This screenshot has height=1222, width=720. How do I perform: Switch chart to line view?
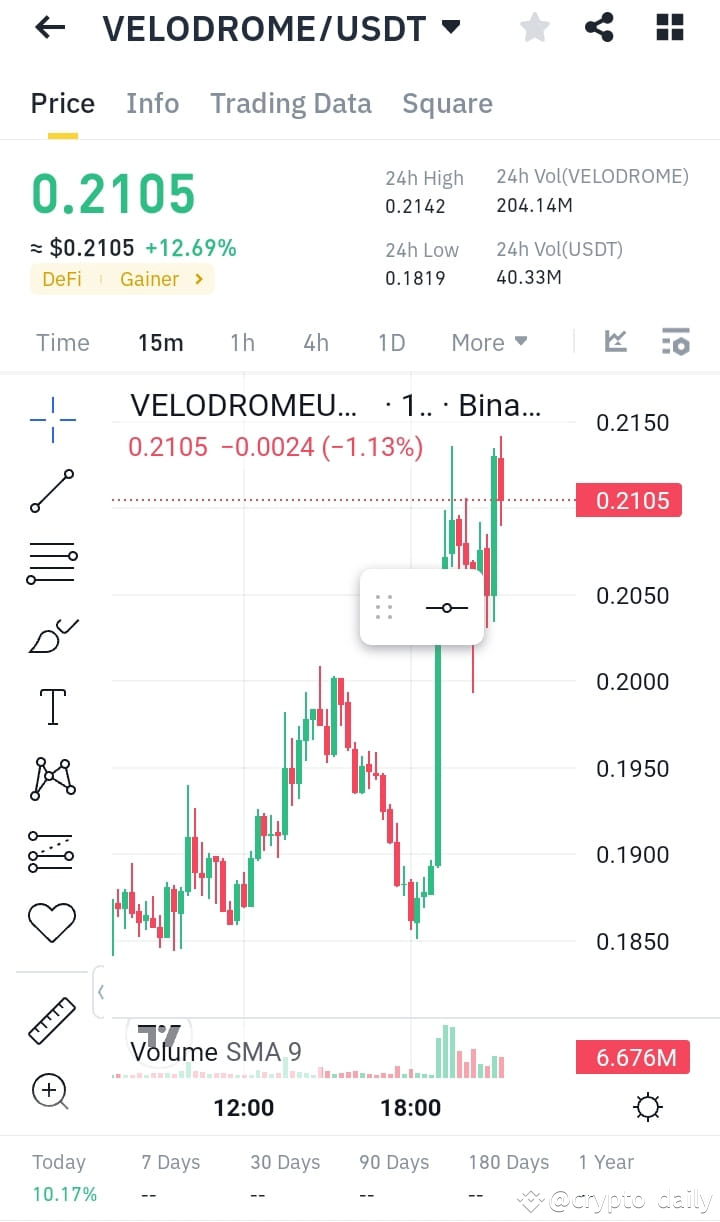[x=615, y=342]
